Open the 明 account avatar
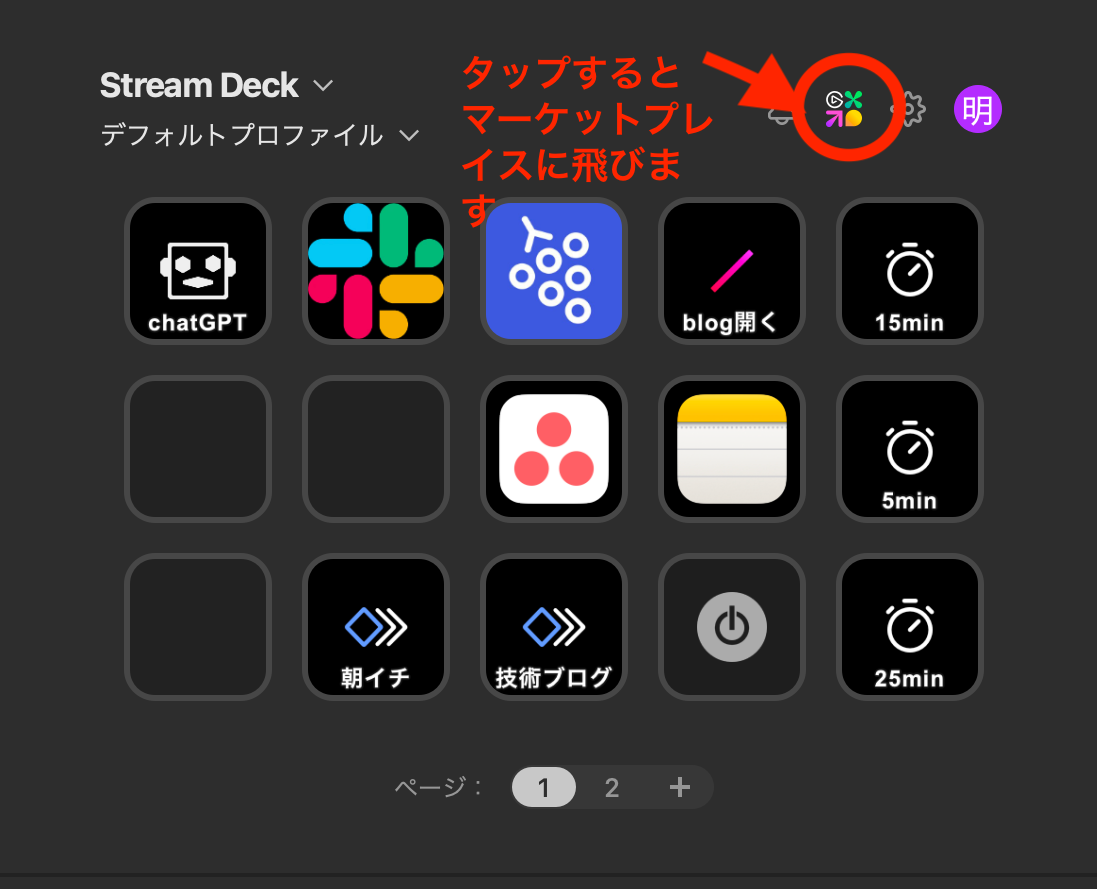This screenshot has width=1097, height=889. [977, 109]
